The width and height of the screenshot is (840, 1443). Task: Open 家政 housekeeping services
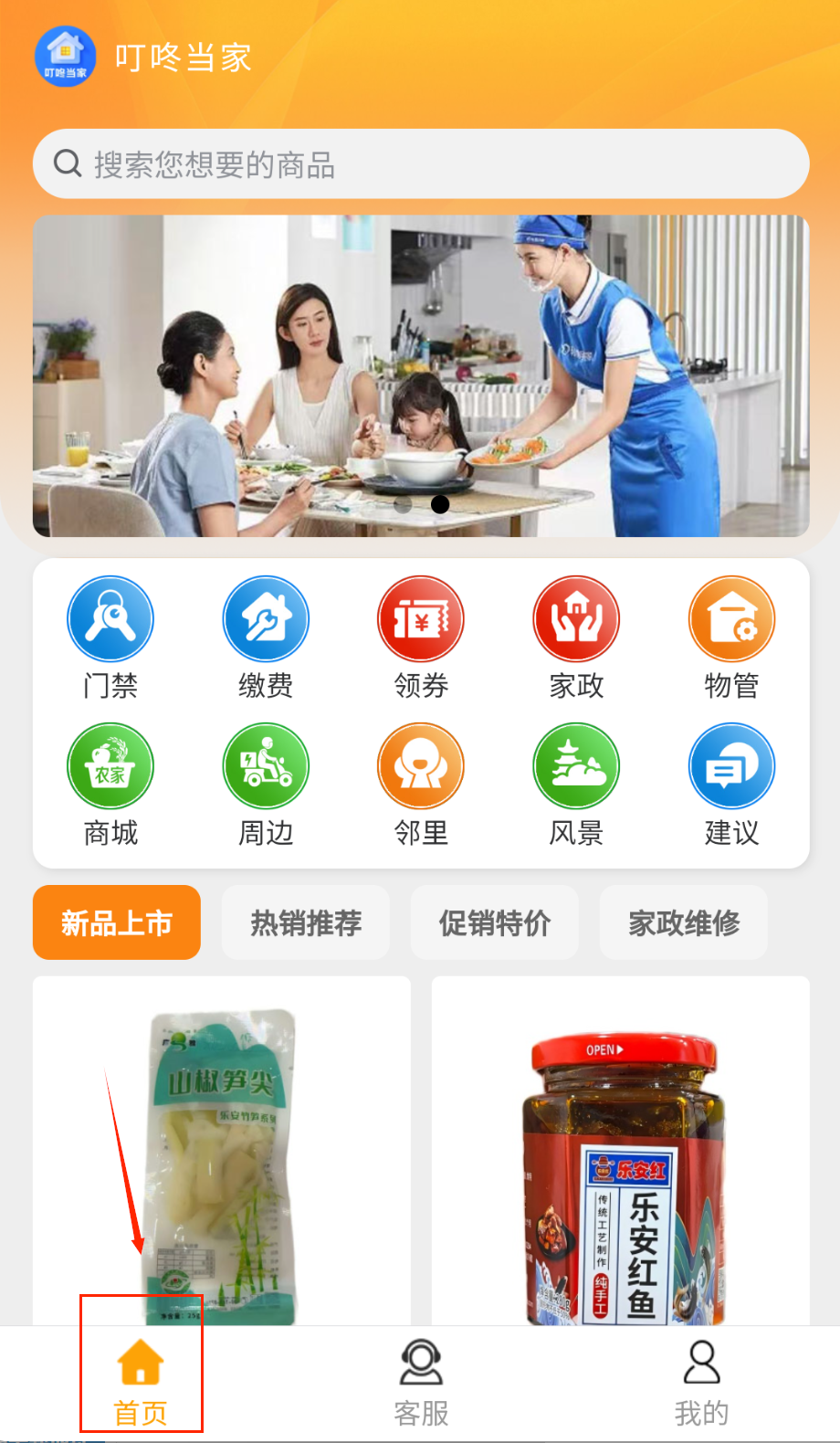(x=576, y=637)
